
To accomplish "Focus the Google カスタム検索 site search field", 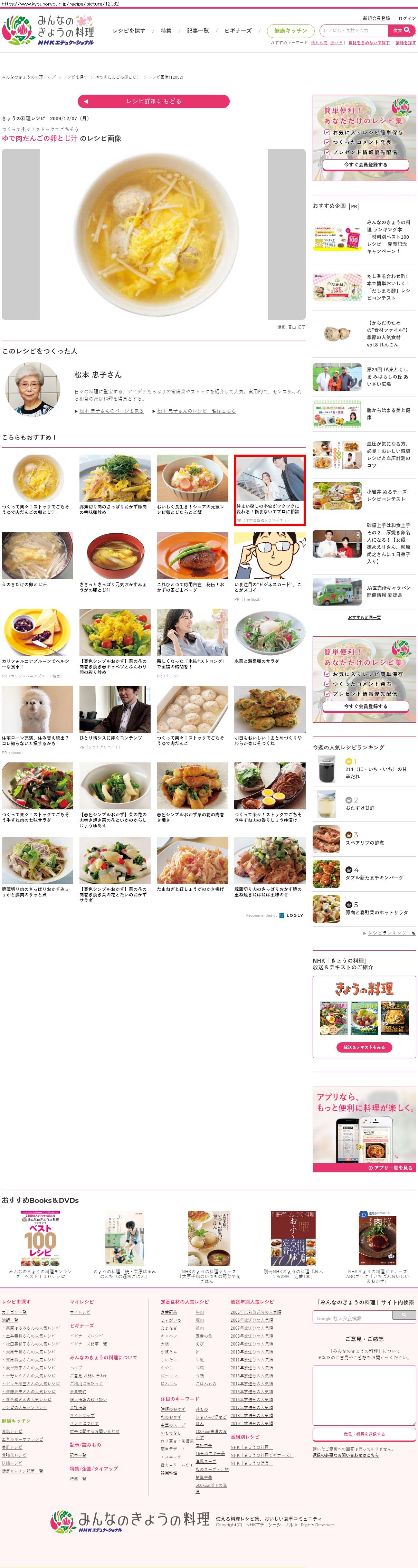I will click(352, 1318).
